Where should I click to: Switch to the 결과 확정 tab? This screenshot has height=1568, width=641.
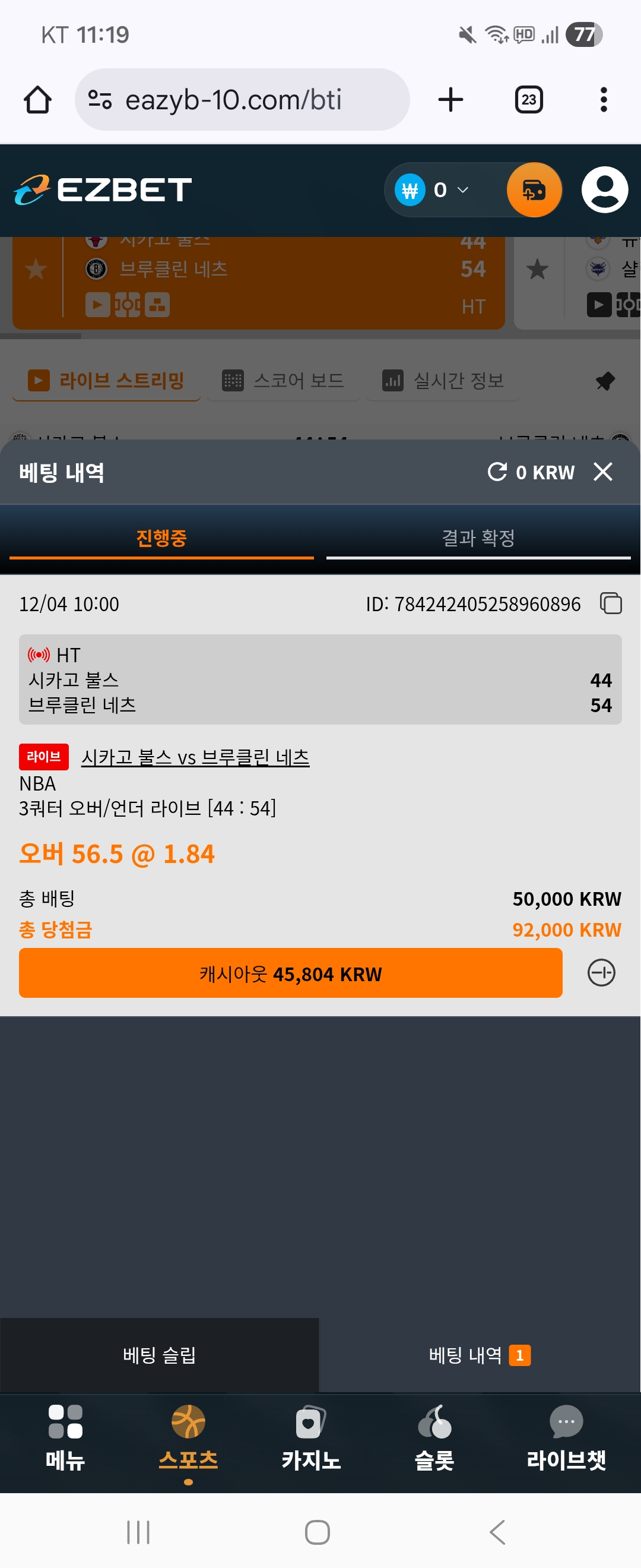478,538
